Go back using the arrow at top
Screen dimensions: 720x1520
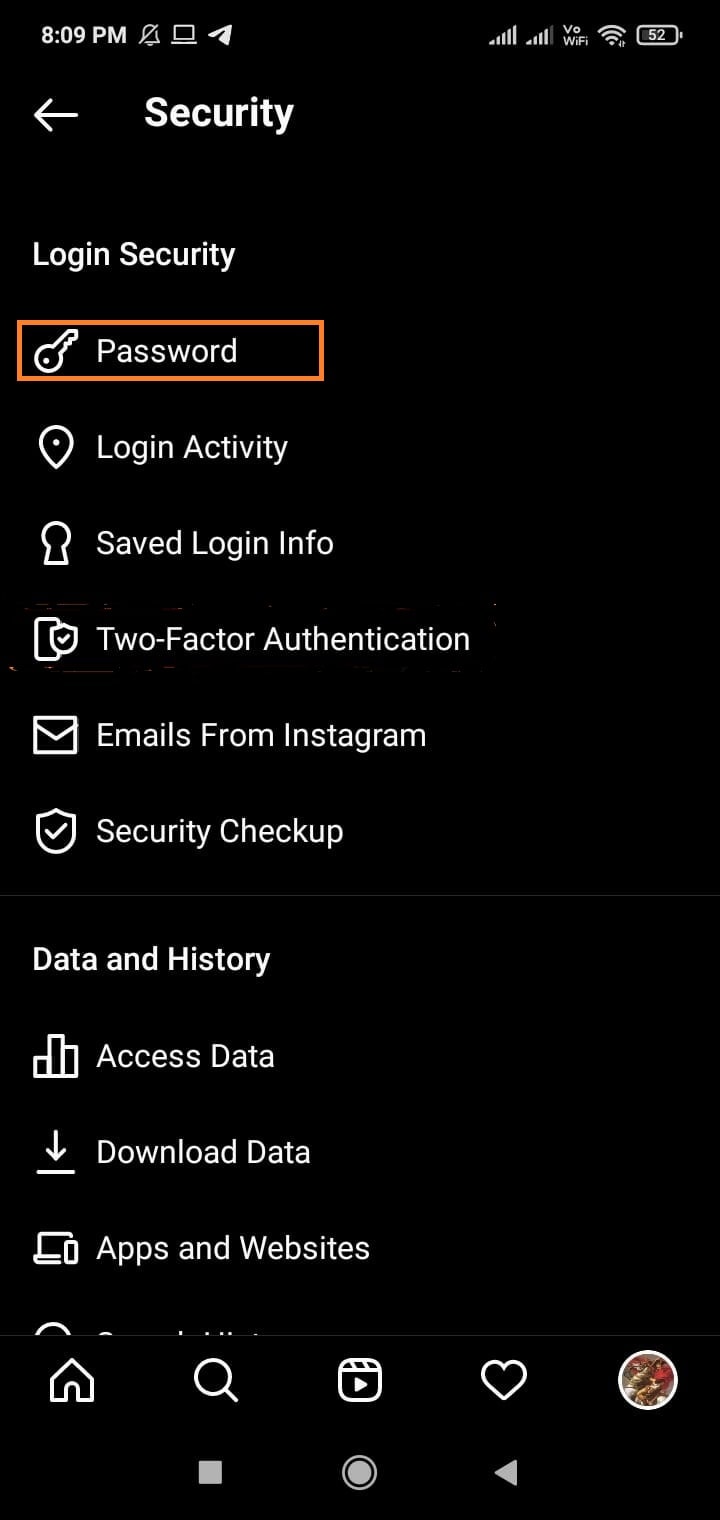55,114
